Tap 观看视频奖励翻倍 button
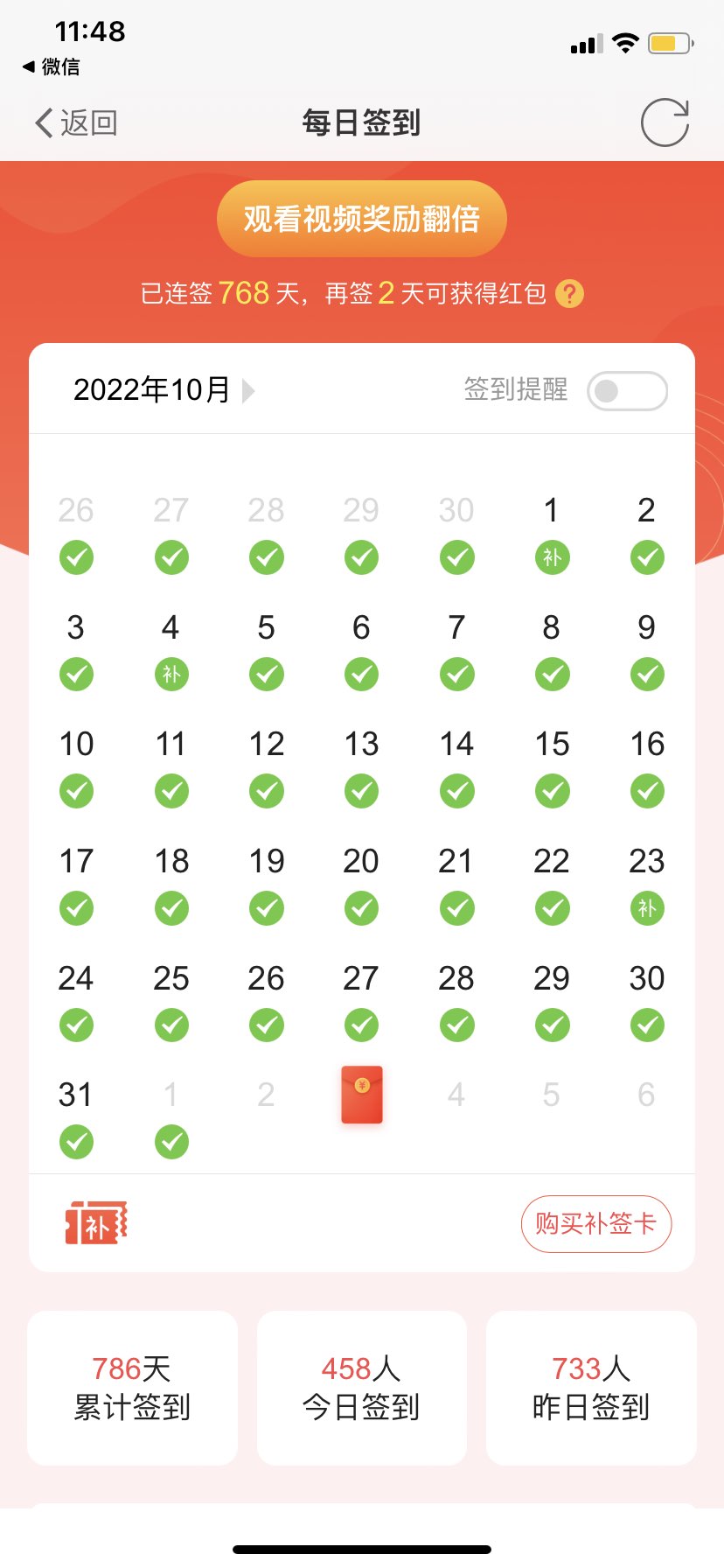Image resolution: width=724 pixels, height=1568 pixels. point(362,219)
